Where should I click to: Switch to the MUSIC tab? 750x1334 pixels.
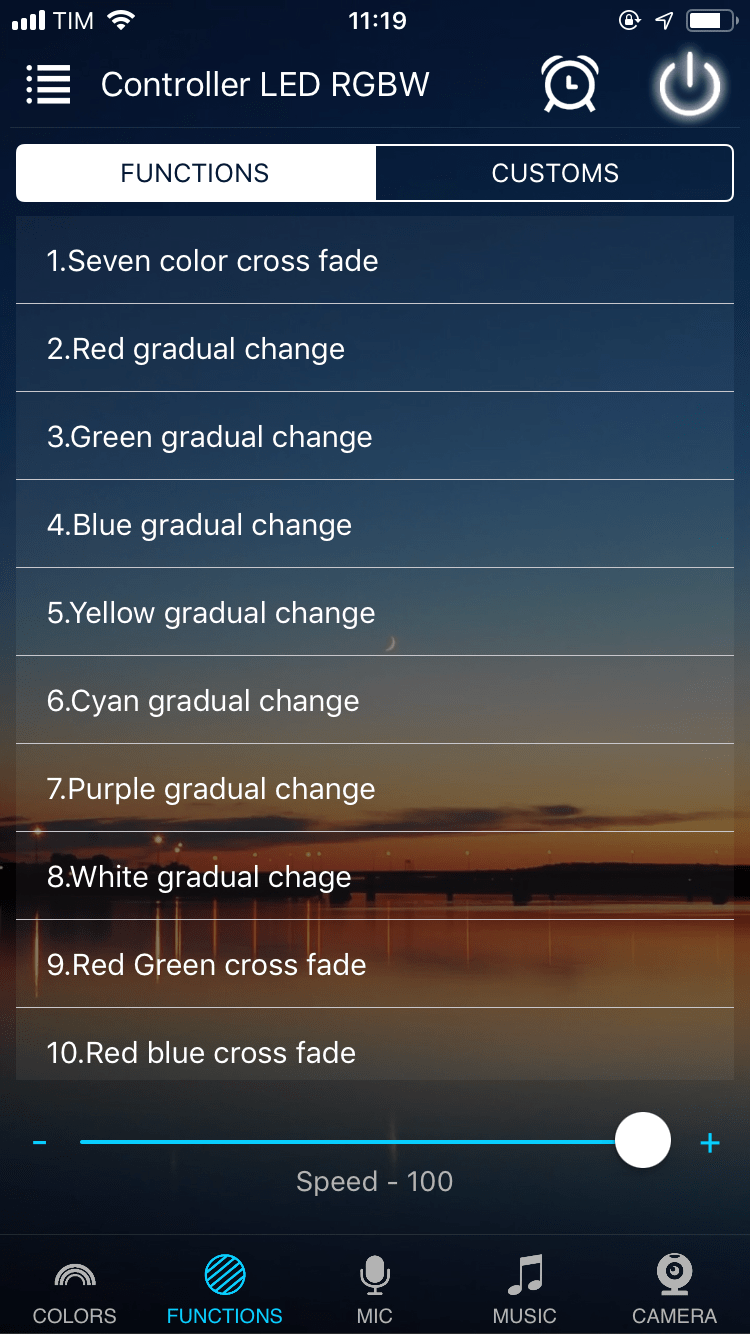tap(525, 1290)
